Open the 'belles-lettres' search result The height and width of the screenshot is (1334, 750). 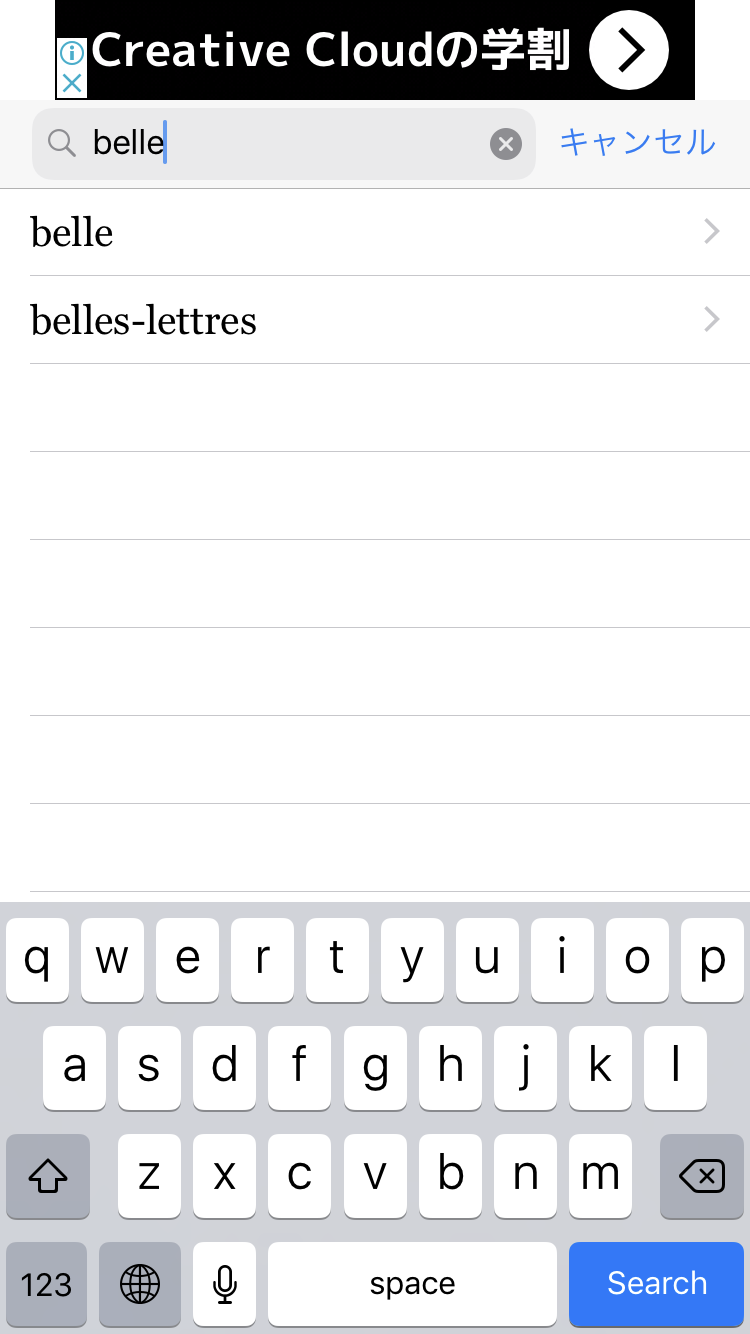375,320
